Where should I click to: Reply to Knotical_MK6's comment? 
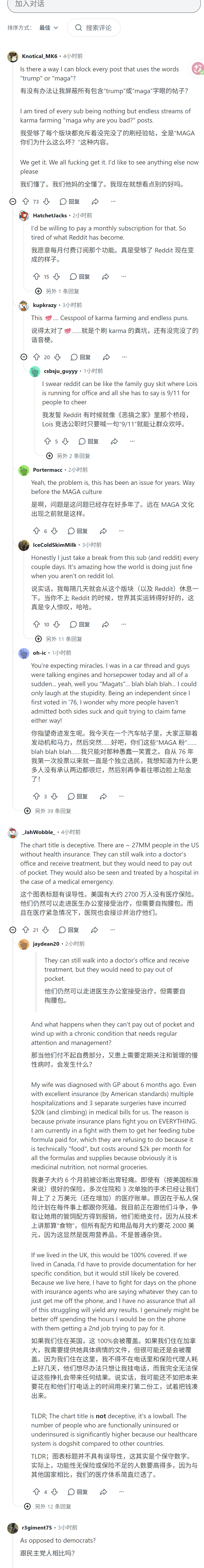[x=69, y=202]
